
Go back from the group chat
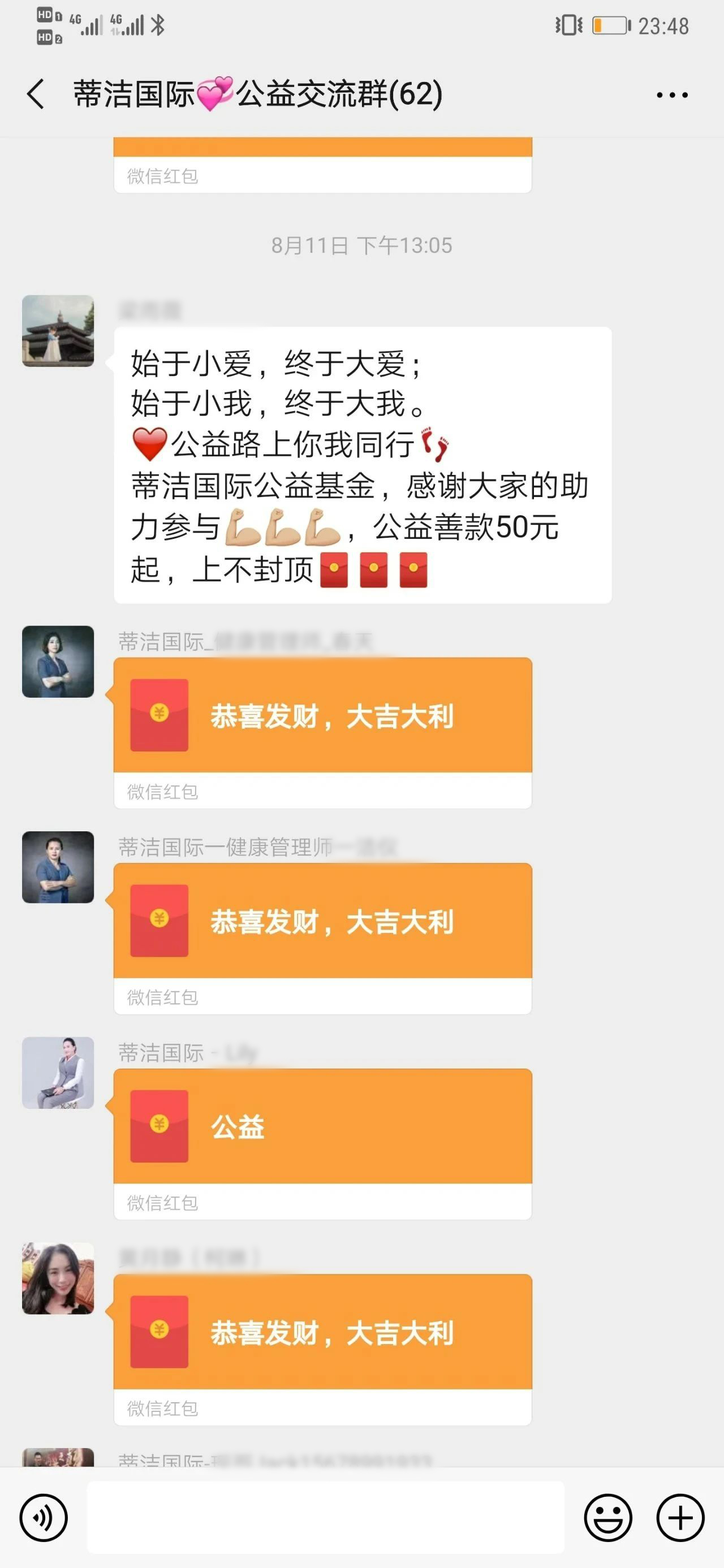pos(36,94)
